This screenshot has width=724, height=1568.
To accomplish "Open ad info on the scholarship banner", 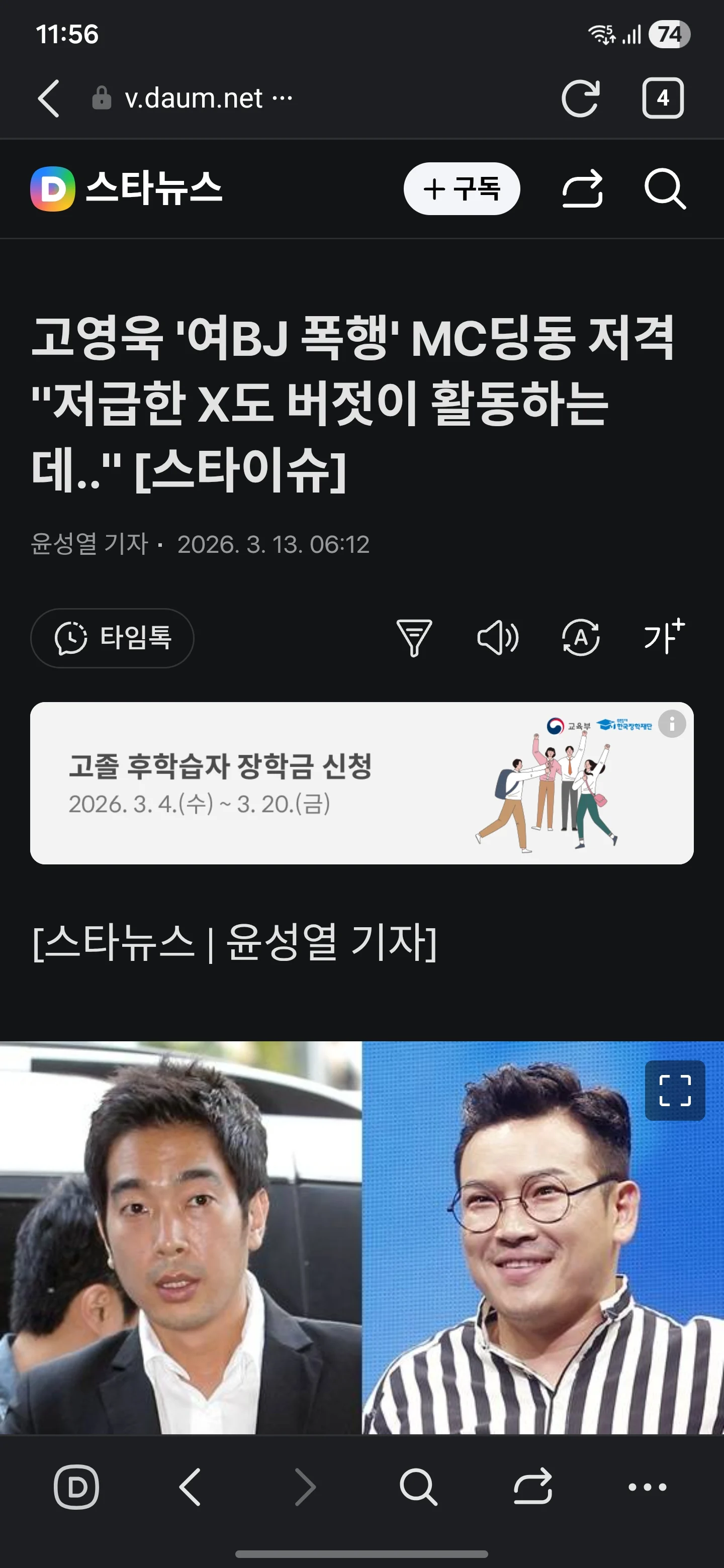I will [x=672, y=724].
